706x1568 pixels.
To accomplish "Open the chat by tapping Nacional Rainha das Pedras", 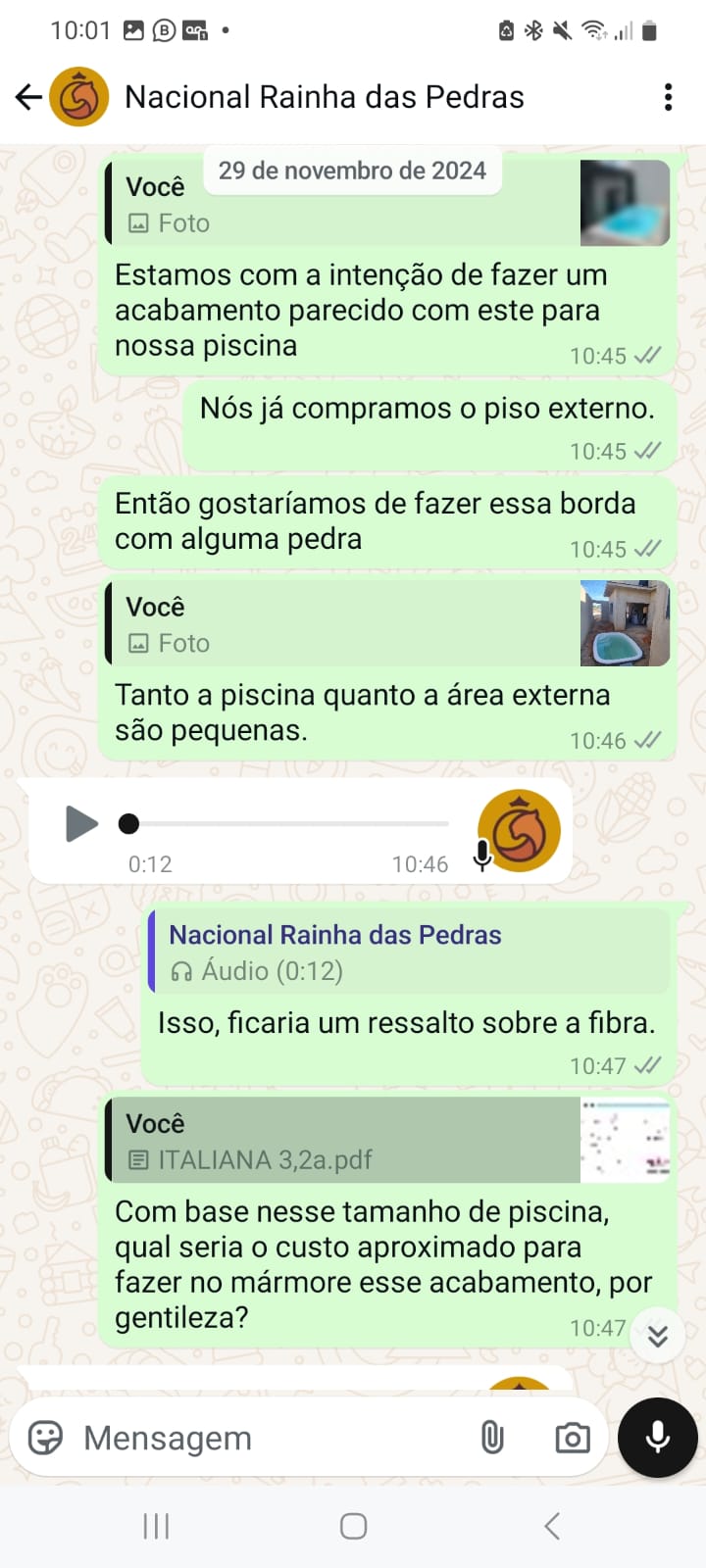I will tap(324, 96).
